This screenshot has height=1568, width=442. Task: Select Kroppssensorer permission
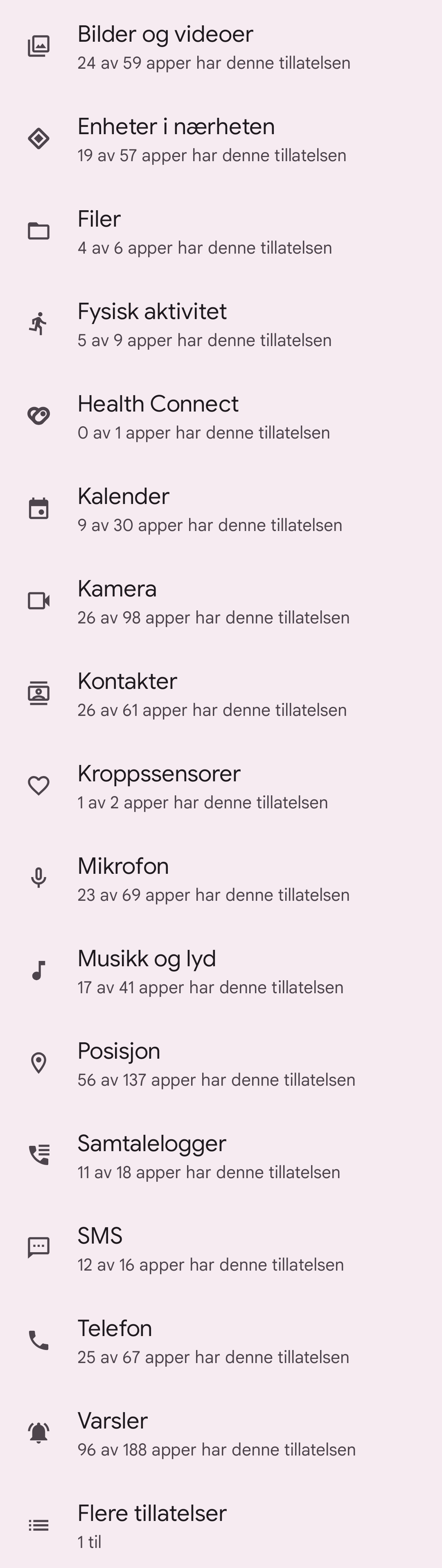[x=213, y=787]
